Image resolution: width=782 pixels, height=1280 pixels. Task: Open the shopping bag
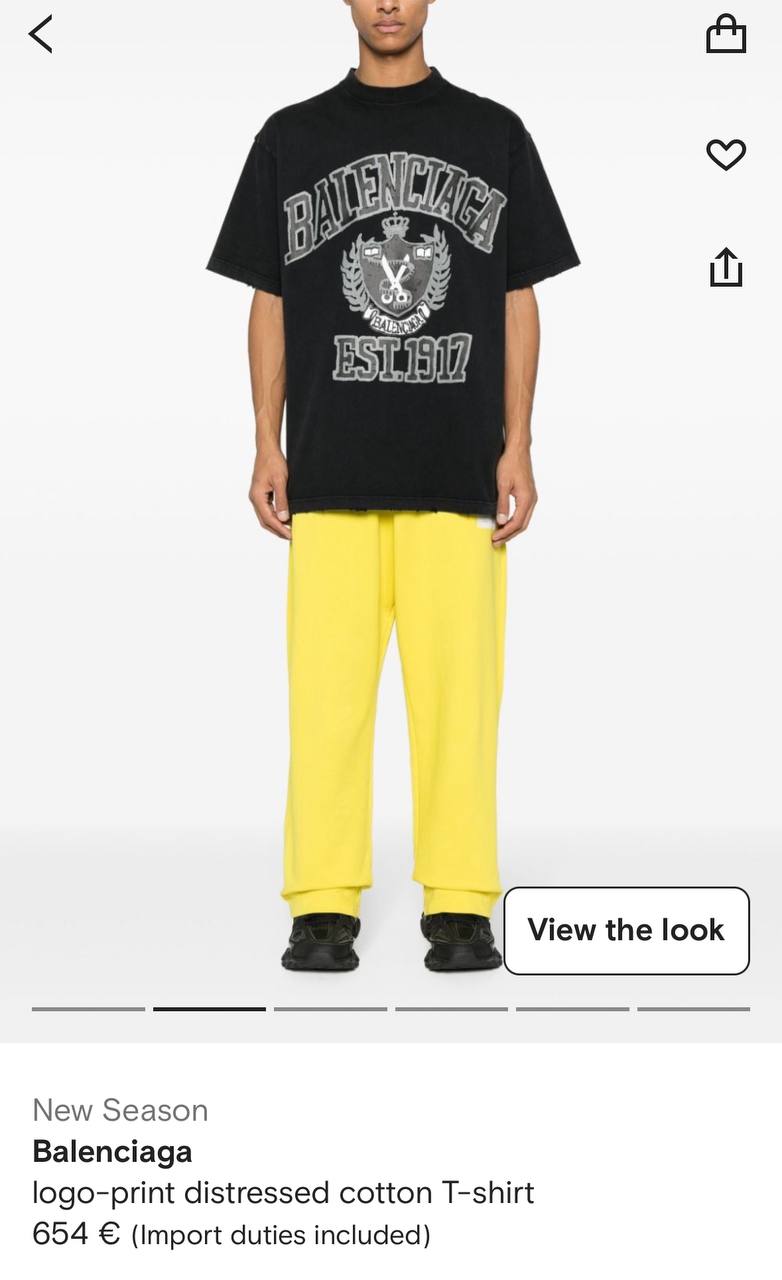point(726,34)
